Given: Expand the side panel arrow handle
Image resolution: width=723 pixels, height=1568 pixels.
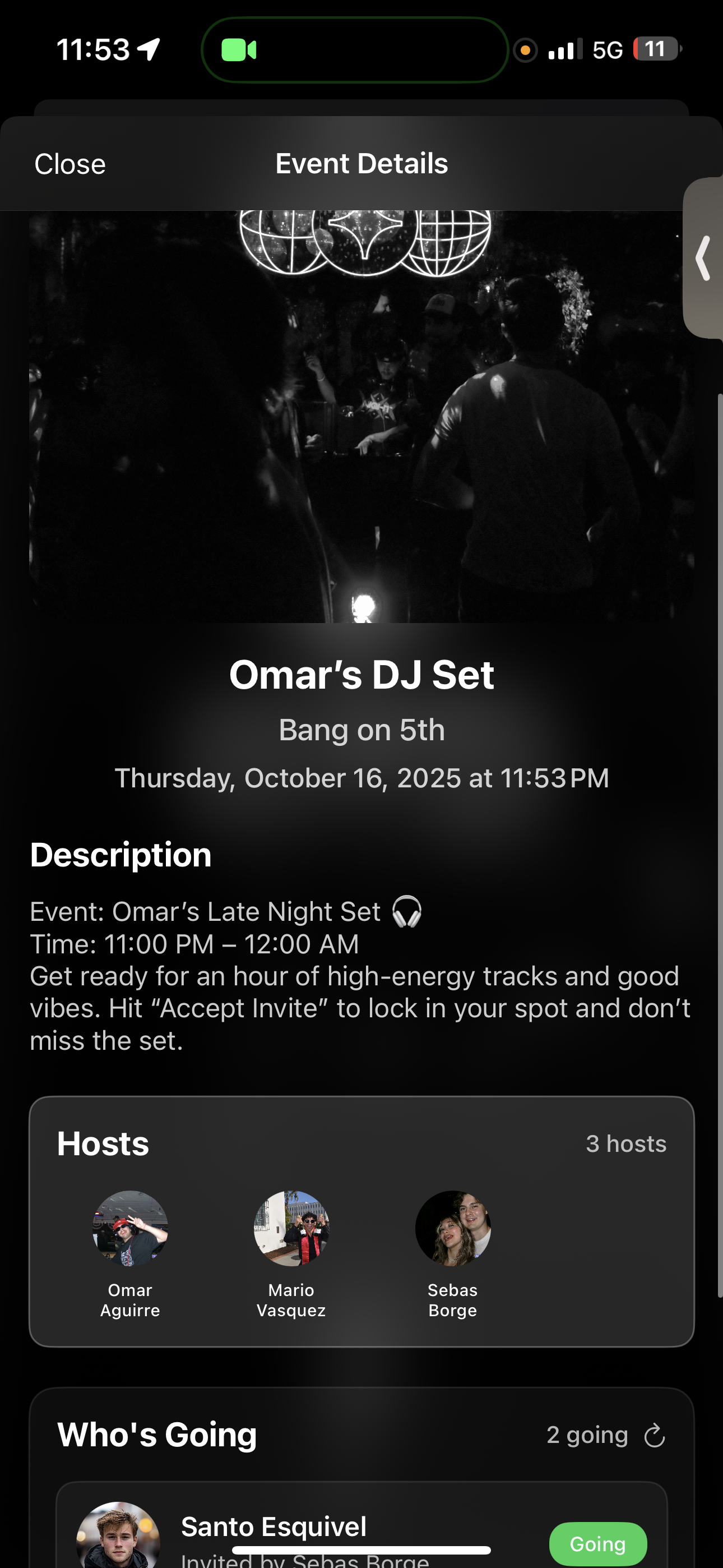Looking at the screenshot, I should pyautogui.click(x=703, y=258).
